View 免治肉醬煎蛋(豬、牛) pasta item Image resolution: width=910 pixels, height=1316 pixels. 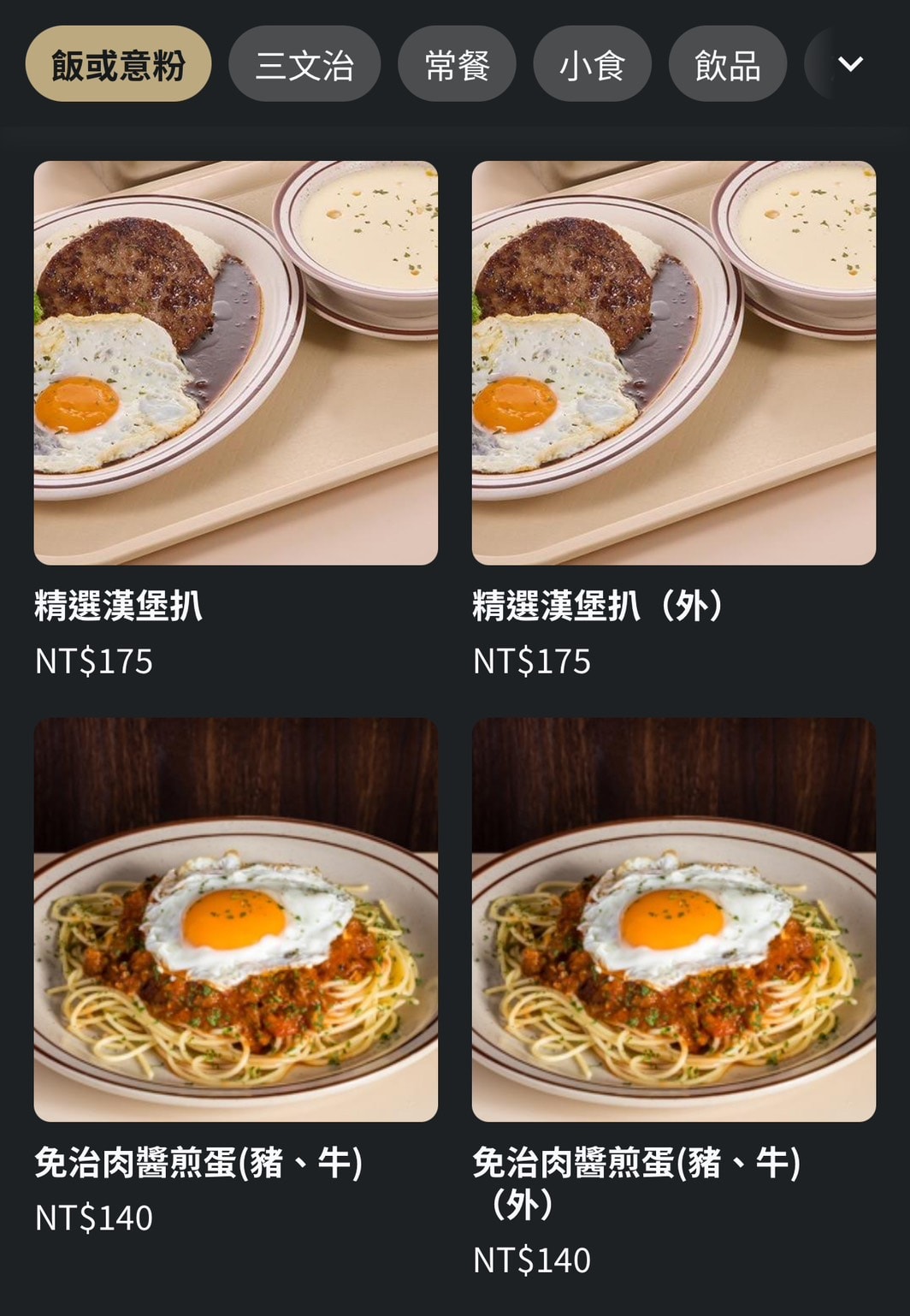[235, 919]
